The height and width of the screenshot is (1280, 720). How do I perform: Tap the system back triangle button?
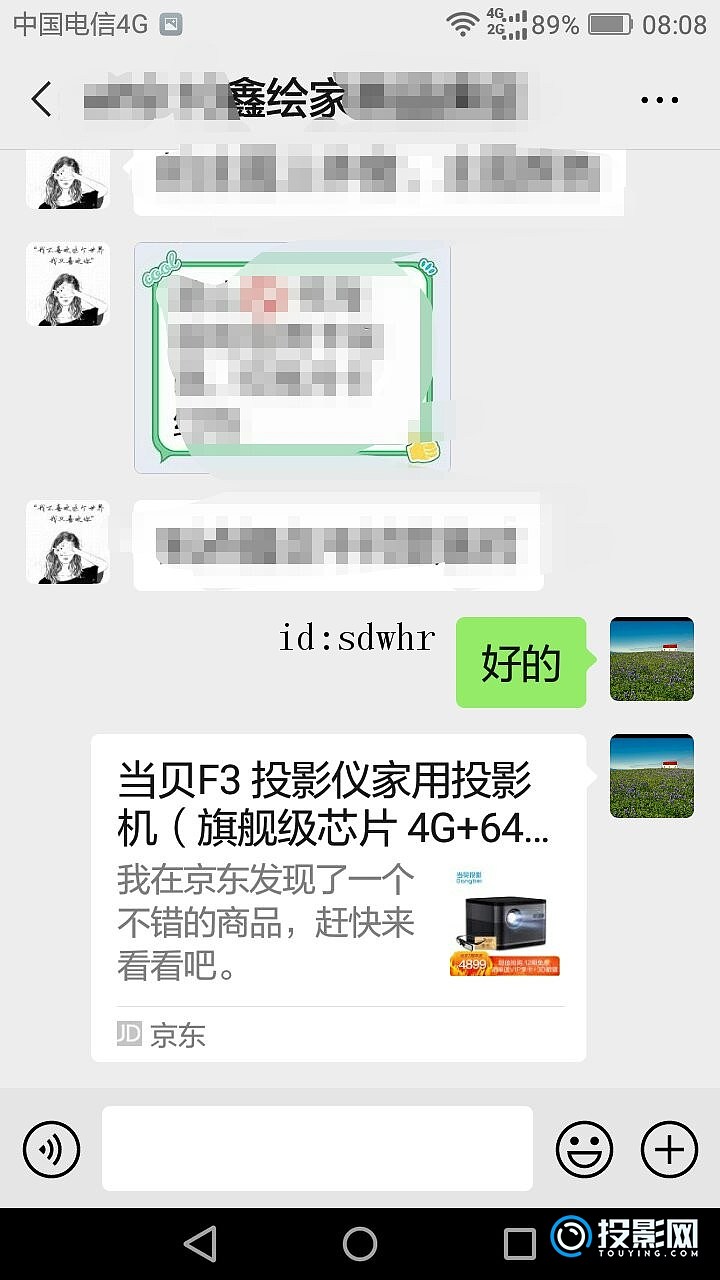pos(201,1244)
